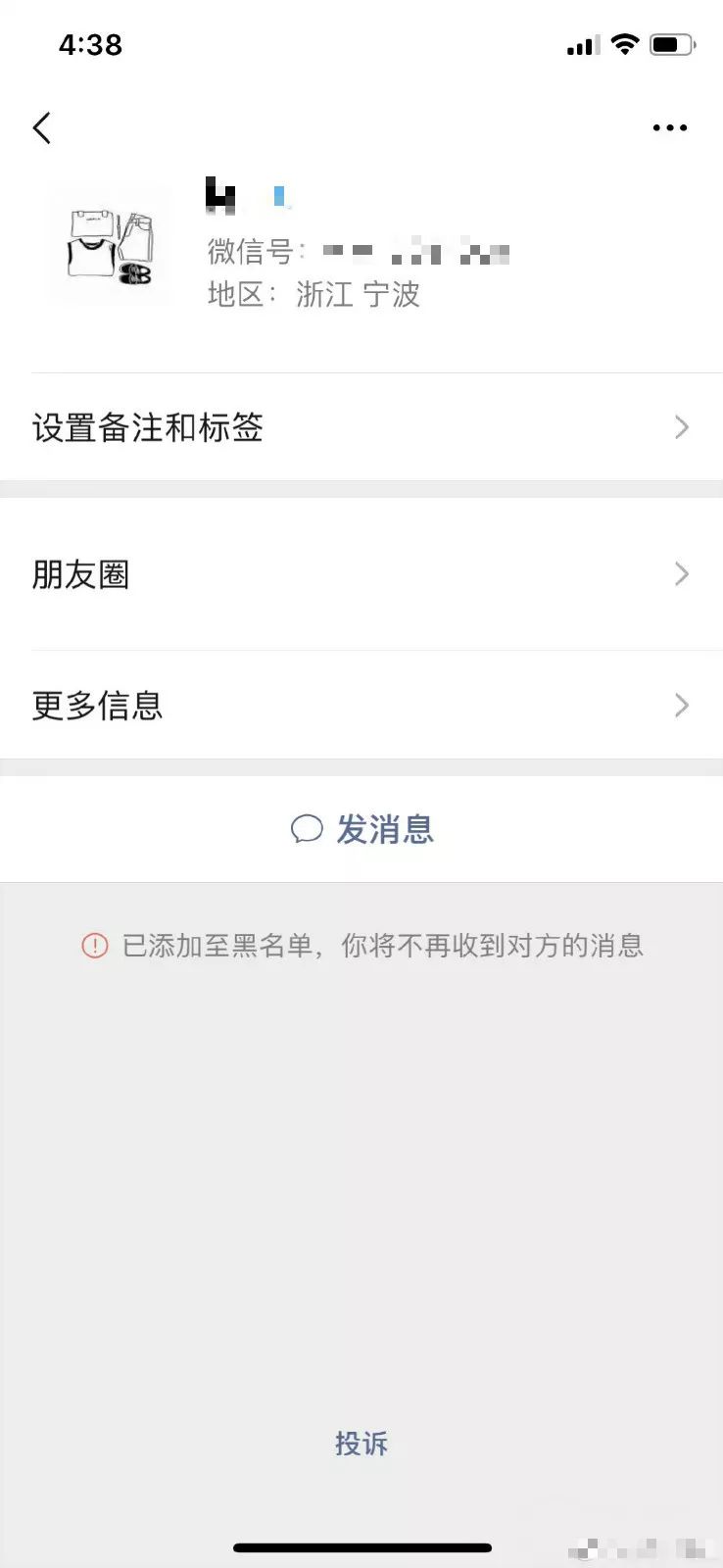
Task: Tap the 投诉 link to report
Action: [361, 1443]
